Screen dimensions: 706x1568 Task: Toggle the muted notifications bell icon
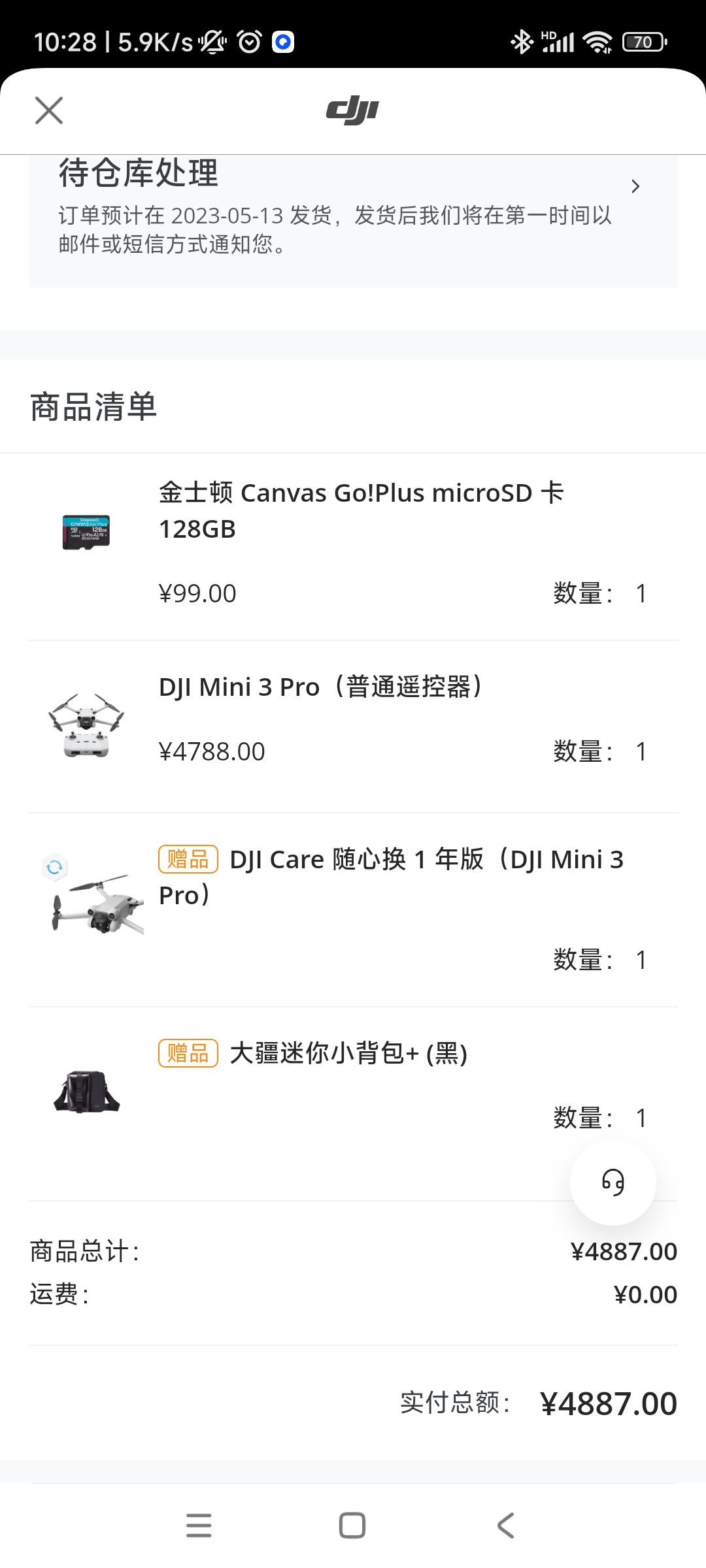(x=212, y=41)
